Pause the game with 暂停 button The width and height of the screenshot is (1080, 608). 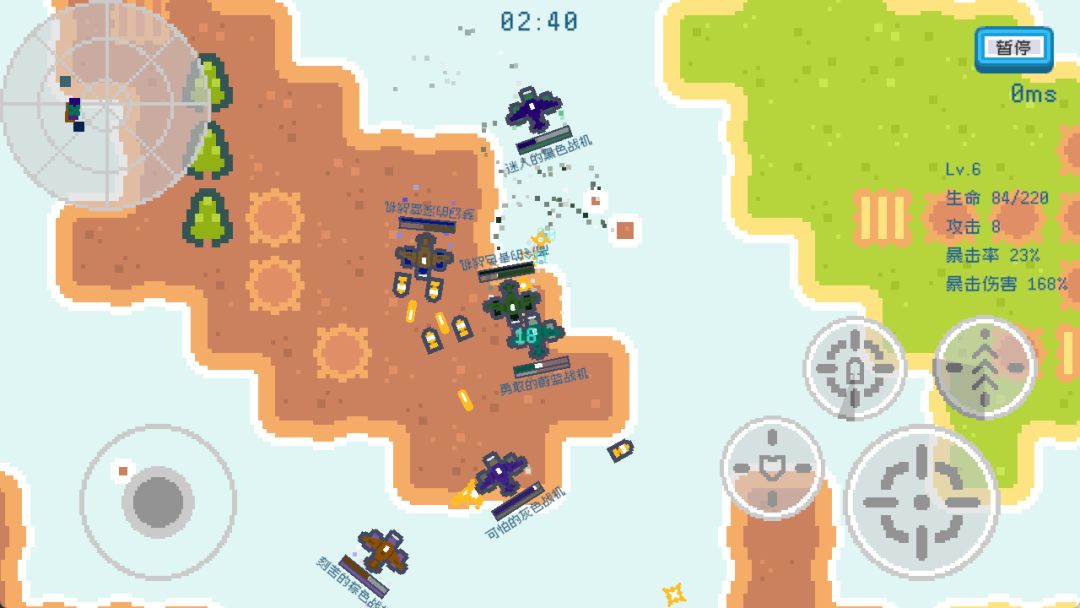click(x=1013, y=48)
